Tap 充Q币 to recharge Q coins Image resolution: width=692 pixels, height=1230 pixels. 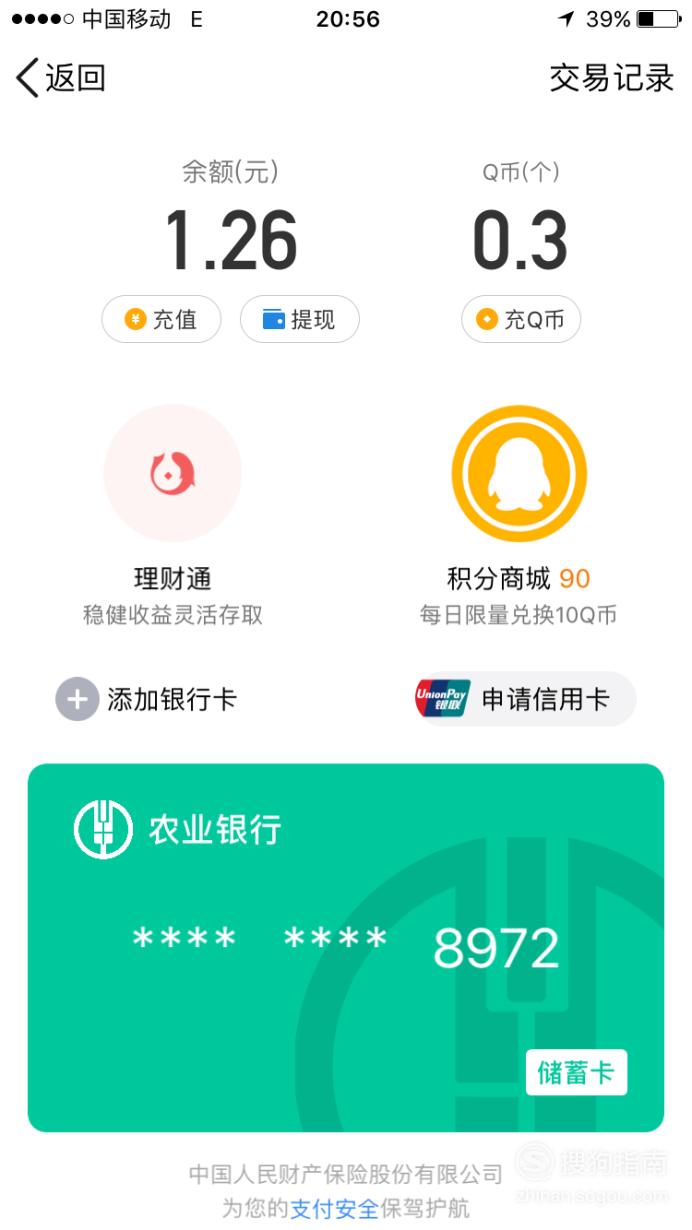click(521, 320)
